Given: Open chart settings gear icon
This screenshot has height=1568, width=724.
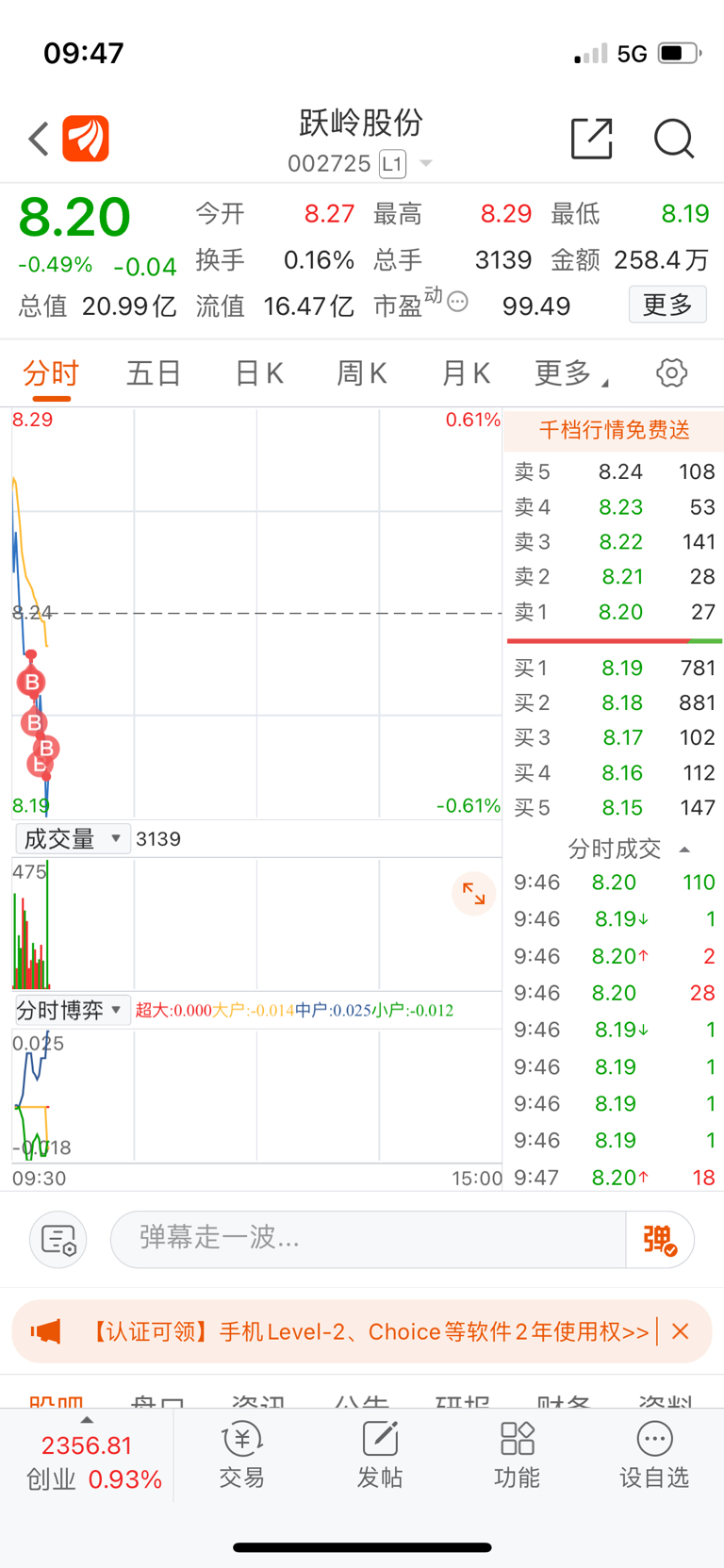Looking at the screenshot, I should point(671,373).
